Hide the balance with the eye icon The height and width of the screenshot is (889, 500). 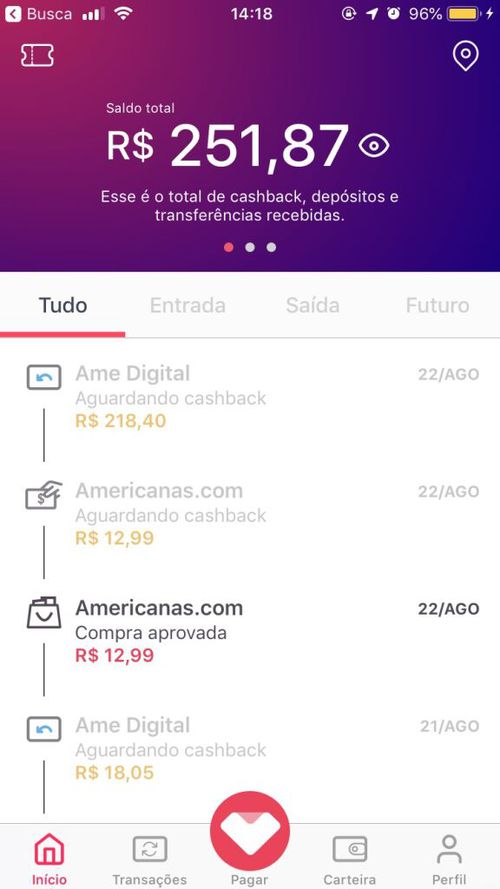[x=374, y=146]
